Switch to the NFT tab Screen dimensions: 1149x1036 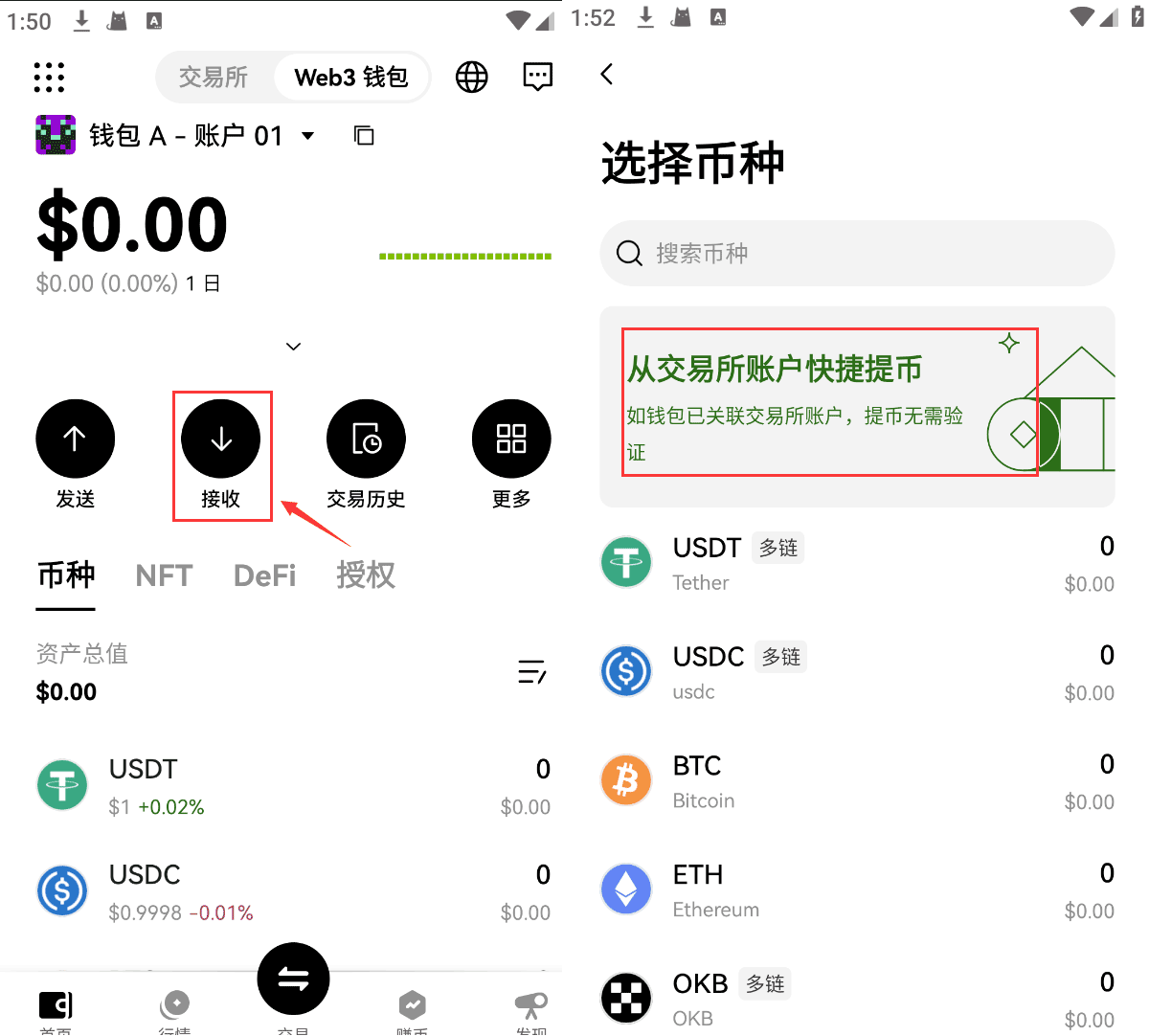tap(164, 575)
